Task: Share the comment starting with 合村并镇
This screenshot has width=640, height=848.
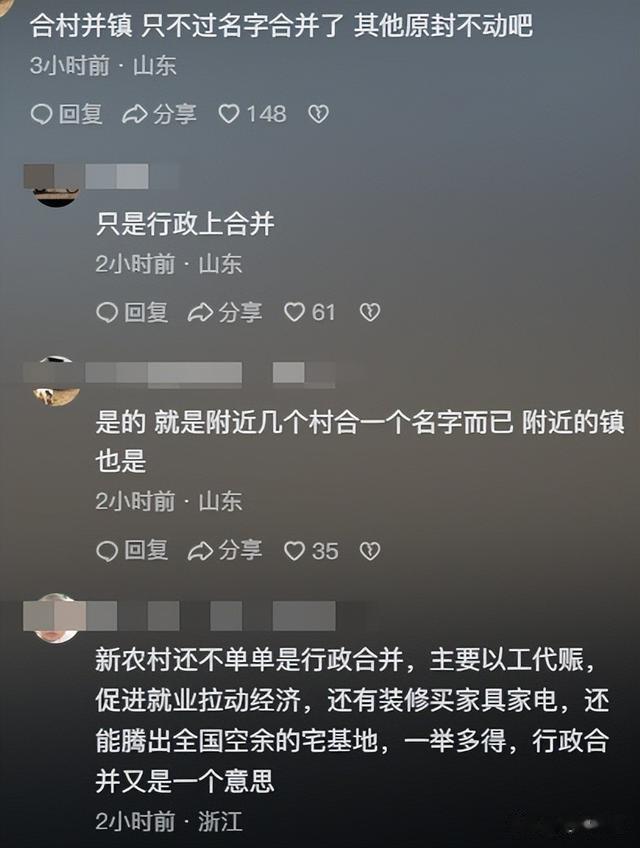Action: pos(160,114)
